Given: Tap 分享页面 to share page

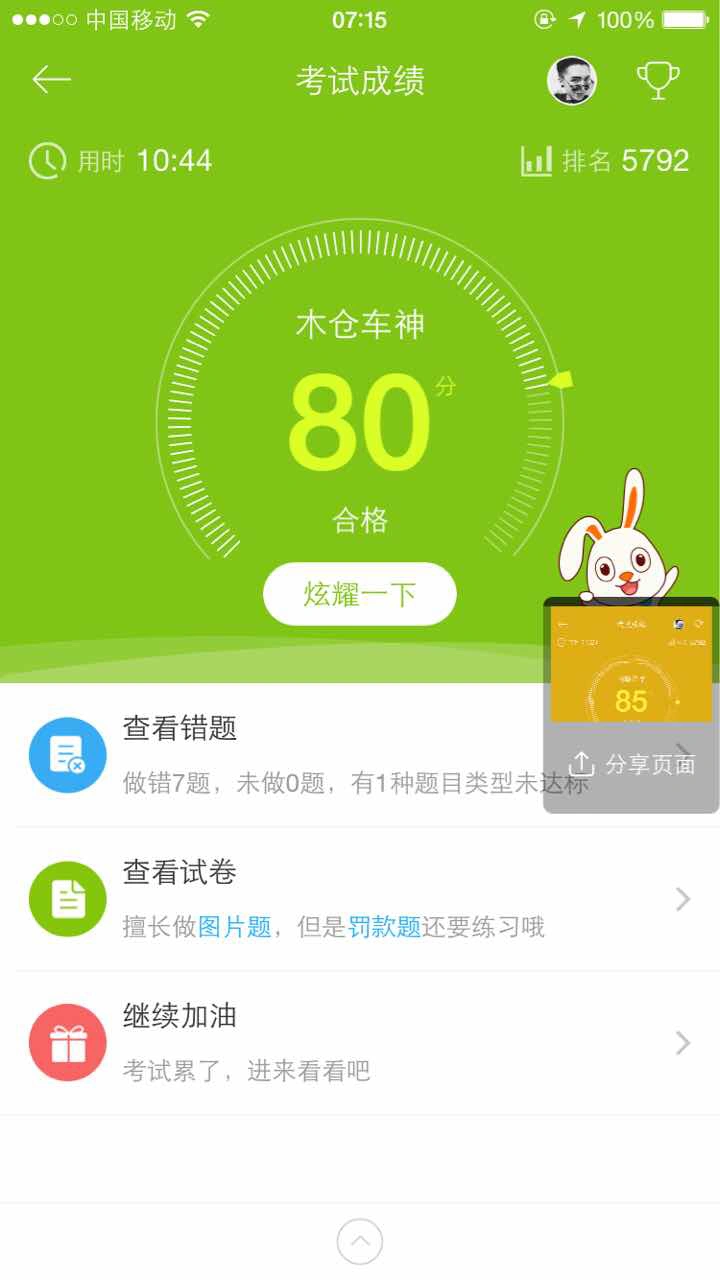Looking at the screenshot, I should point(632,765).
